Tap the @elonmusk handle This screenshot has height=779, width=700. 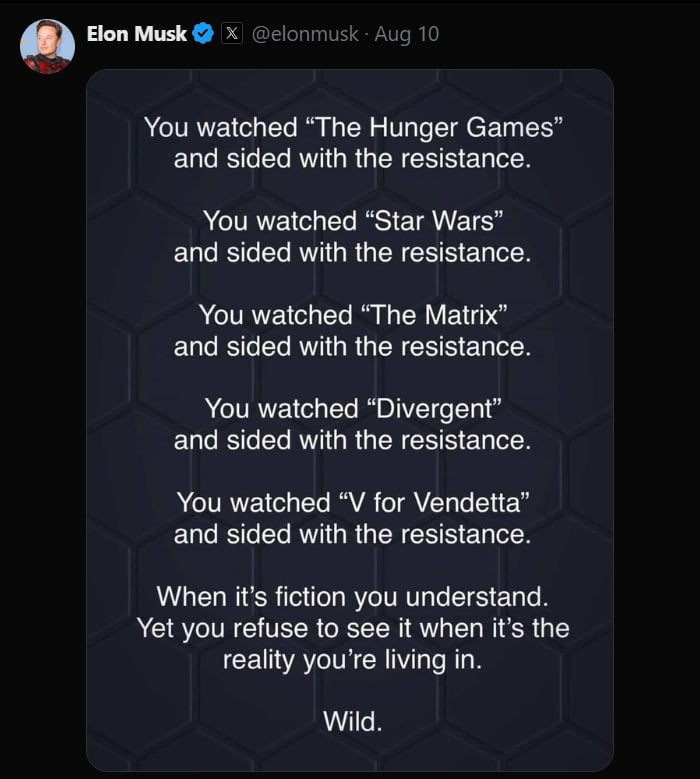(x=304, y=34)
